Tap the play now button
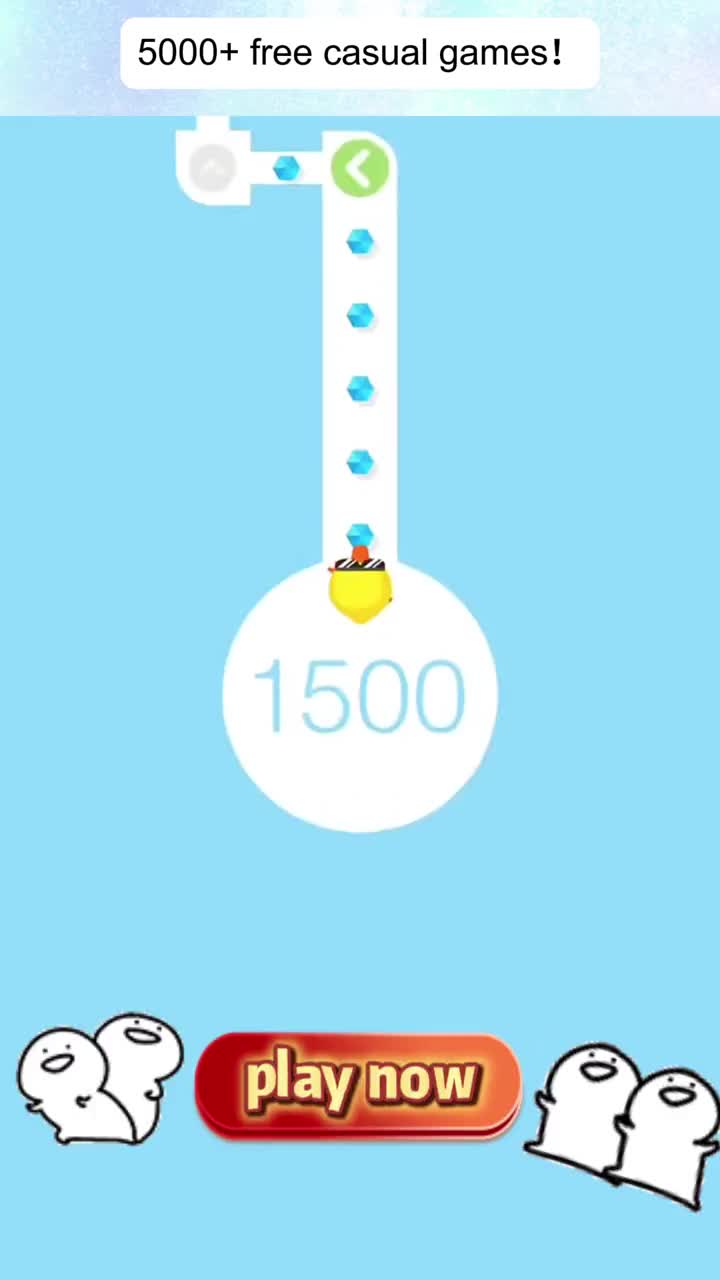This screenshot has height=1280, width=720. [x=358, y=1085]
